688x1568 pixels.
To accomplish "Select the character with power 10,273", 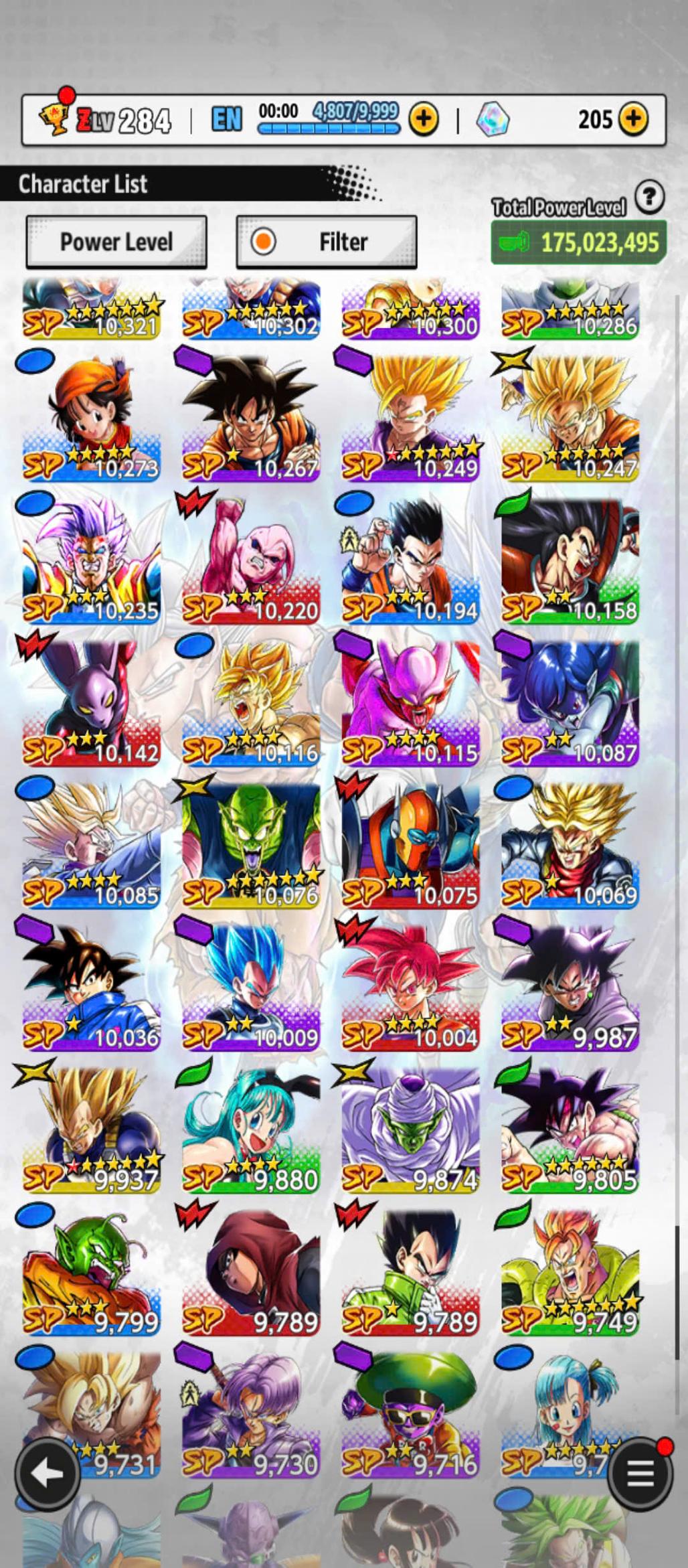I will (x=92, y=418).
